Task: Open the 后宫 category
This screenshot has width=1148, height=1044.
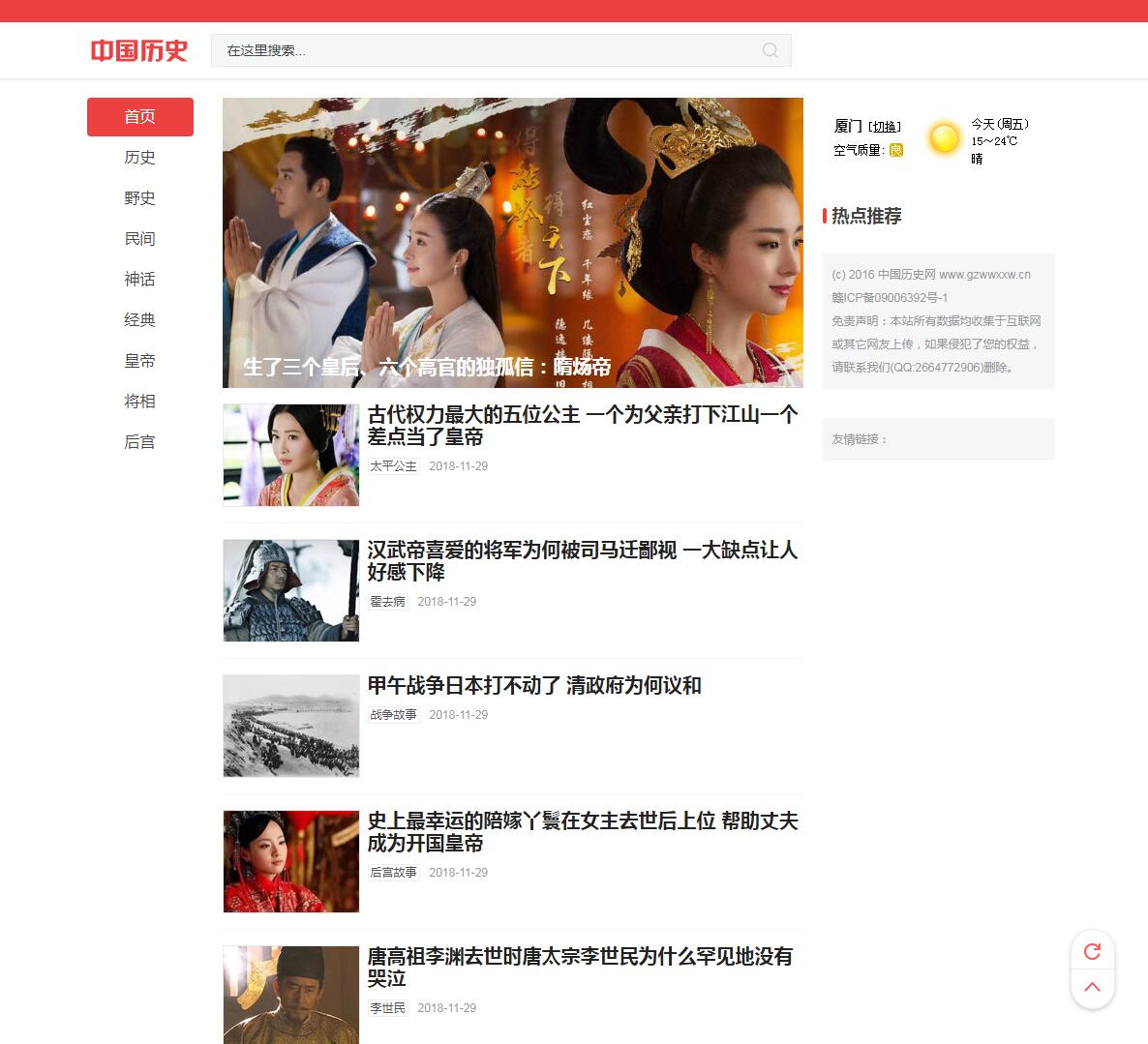Action: [x=139, y=442]
